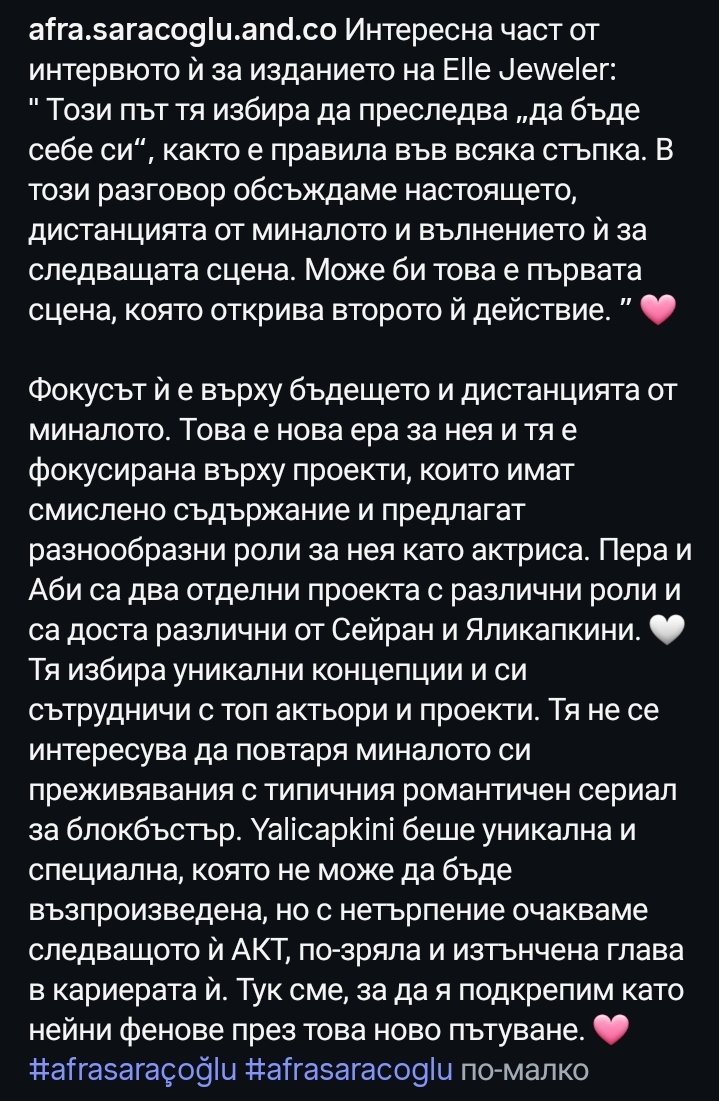Collapse the caption with по-малко
The image size is (719, 1101).
[525, 1071]
